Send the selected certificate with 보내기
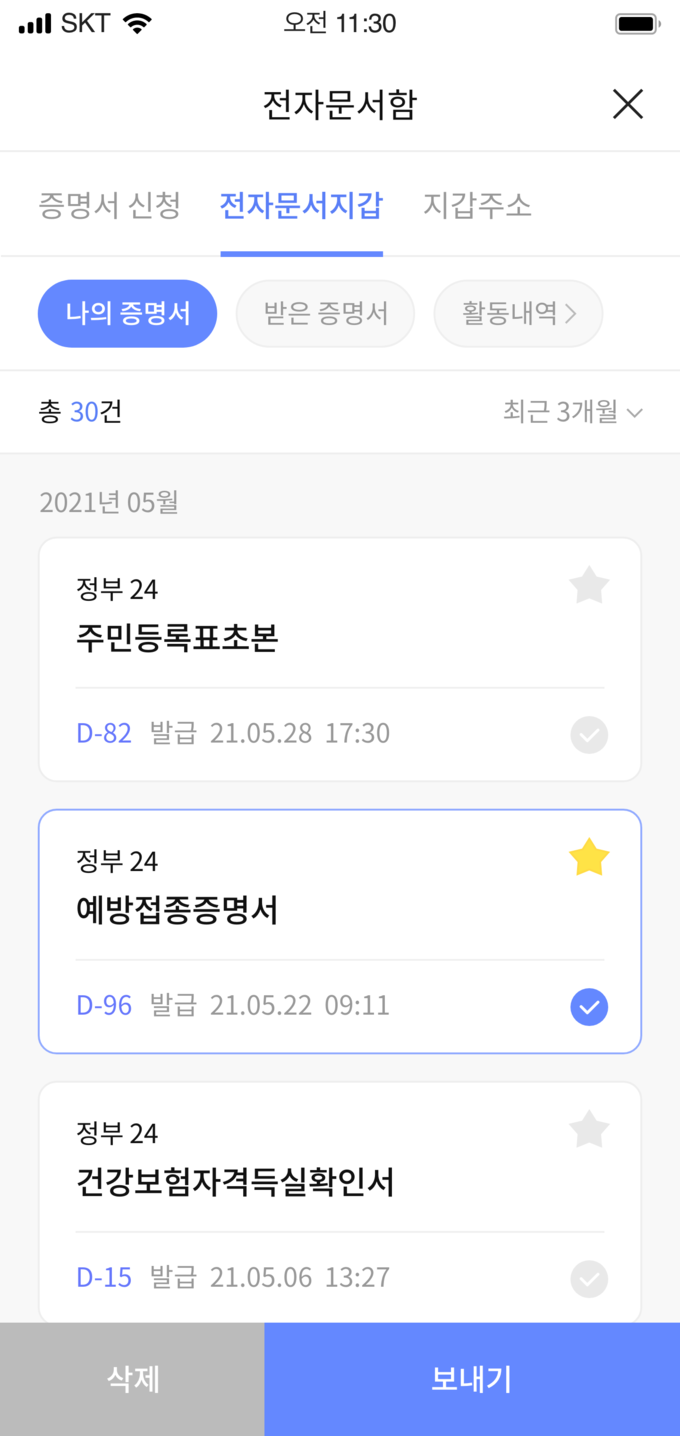This screenshot has height=1436, width=680. [x=472, y=1379]
